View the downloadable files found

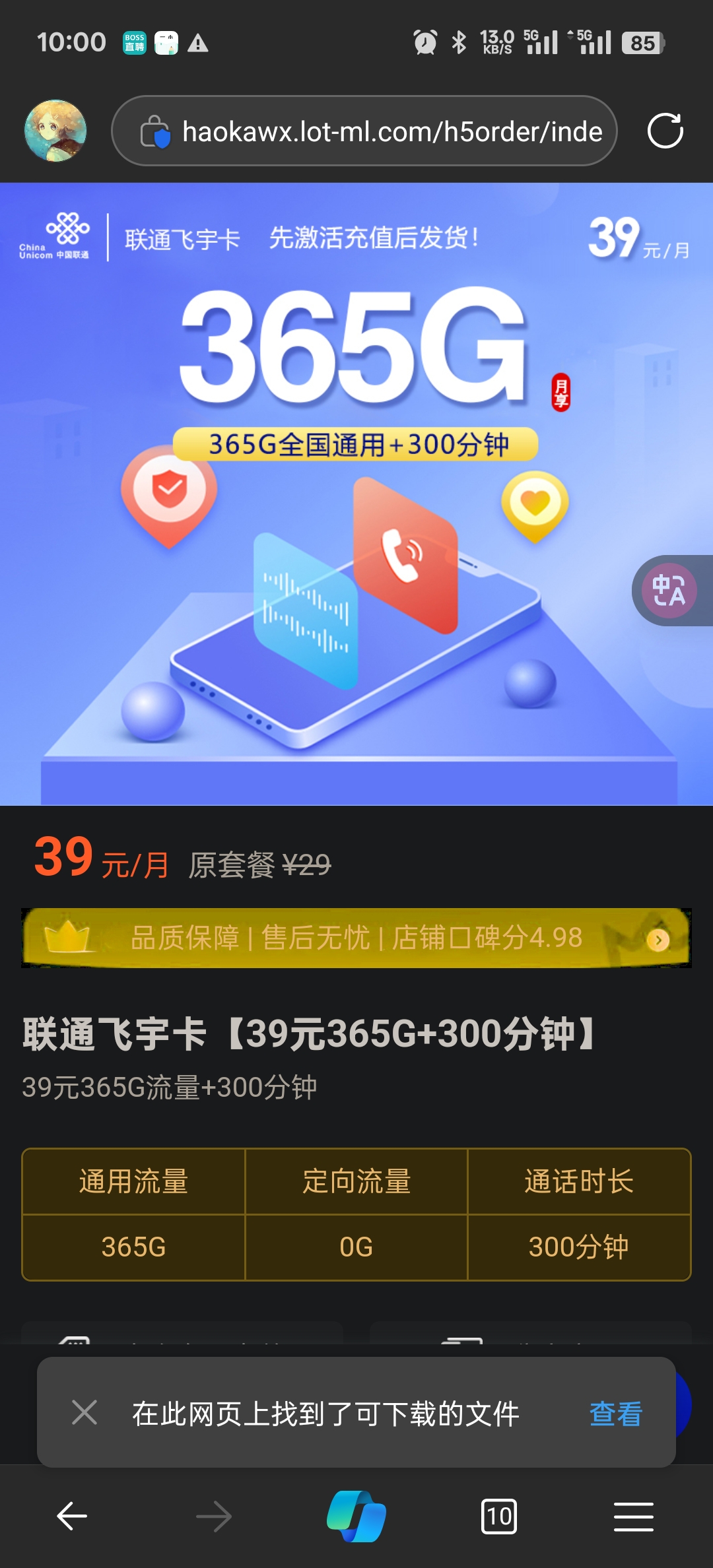[x=615, y=1414]
